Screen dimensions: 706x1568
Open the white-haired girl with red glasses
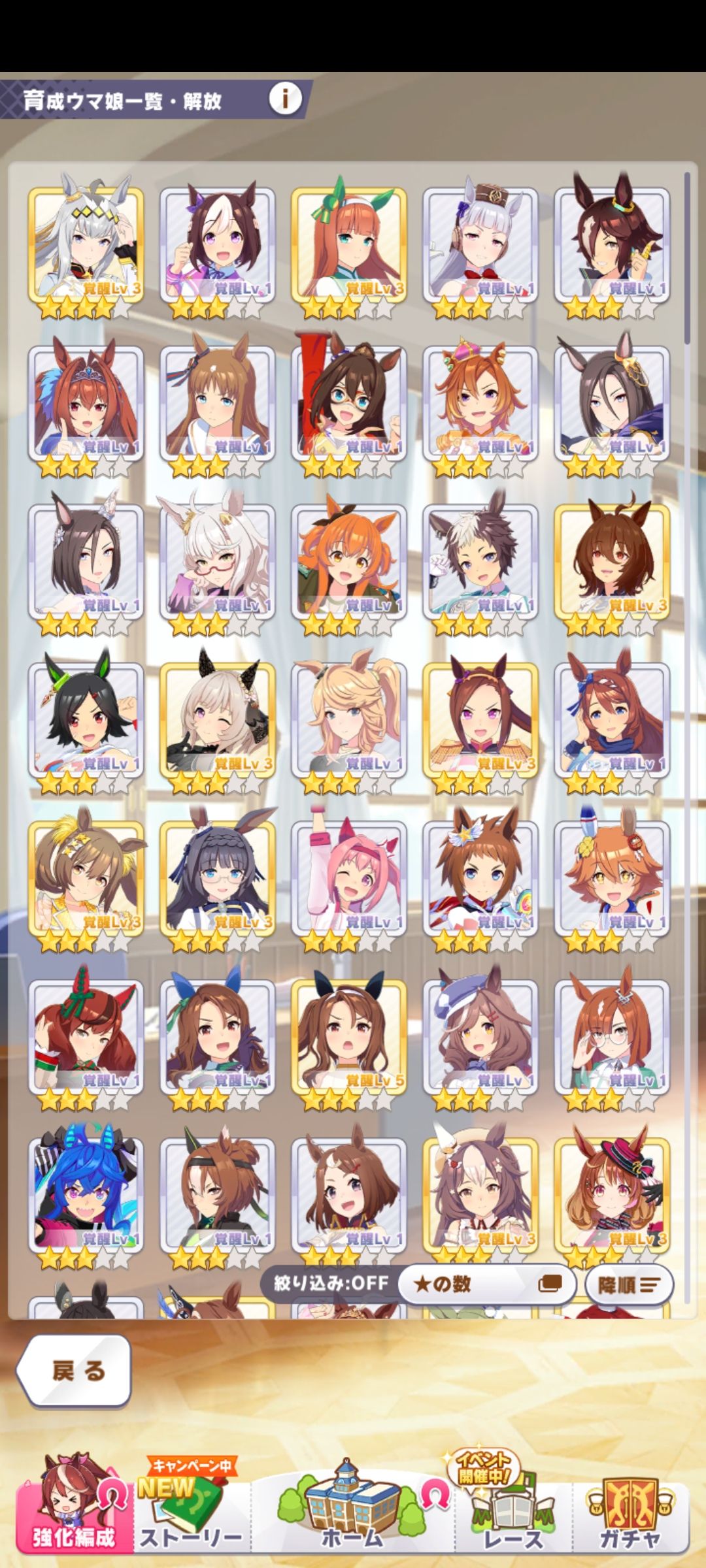point(217,562)
